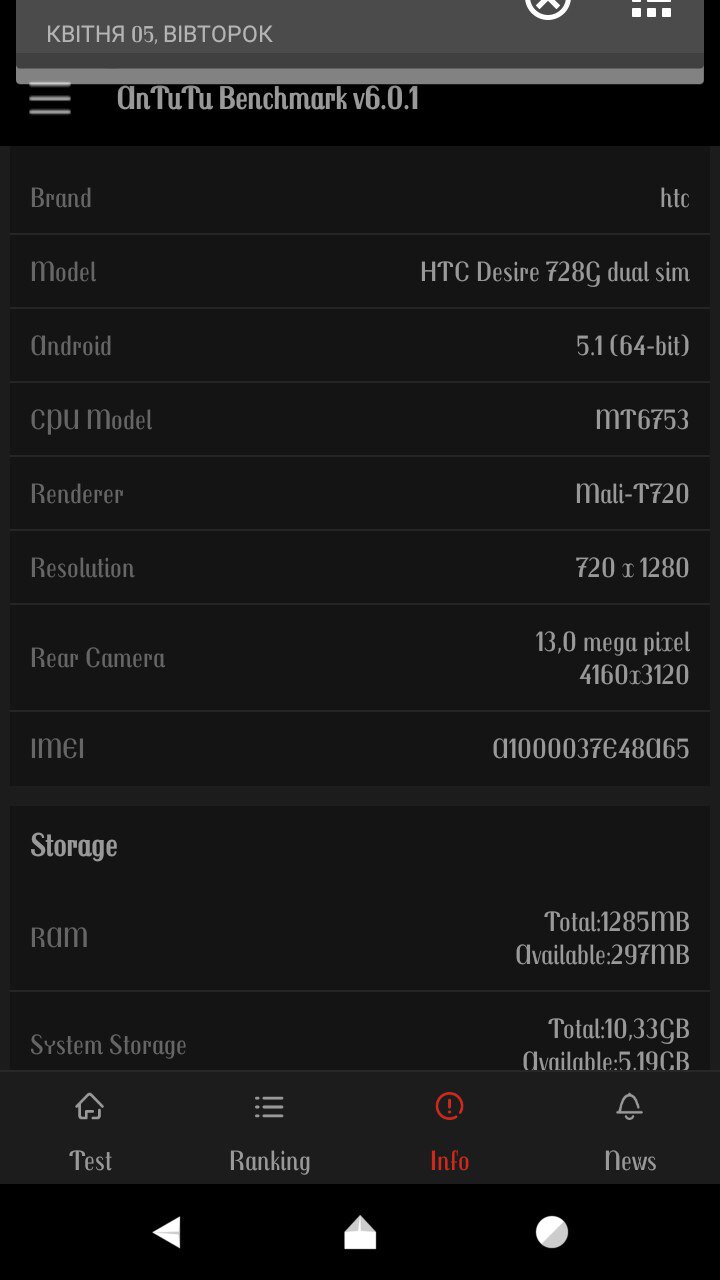Switch to the Test tab

(x=90, y=1130)
